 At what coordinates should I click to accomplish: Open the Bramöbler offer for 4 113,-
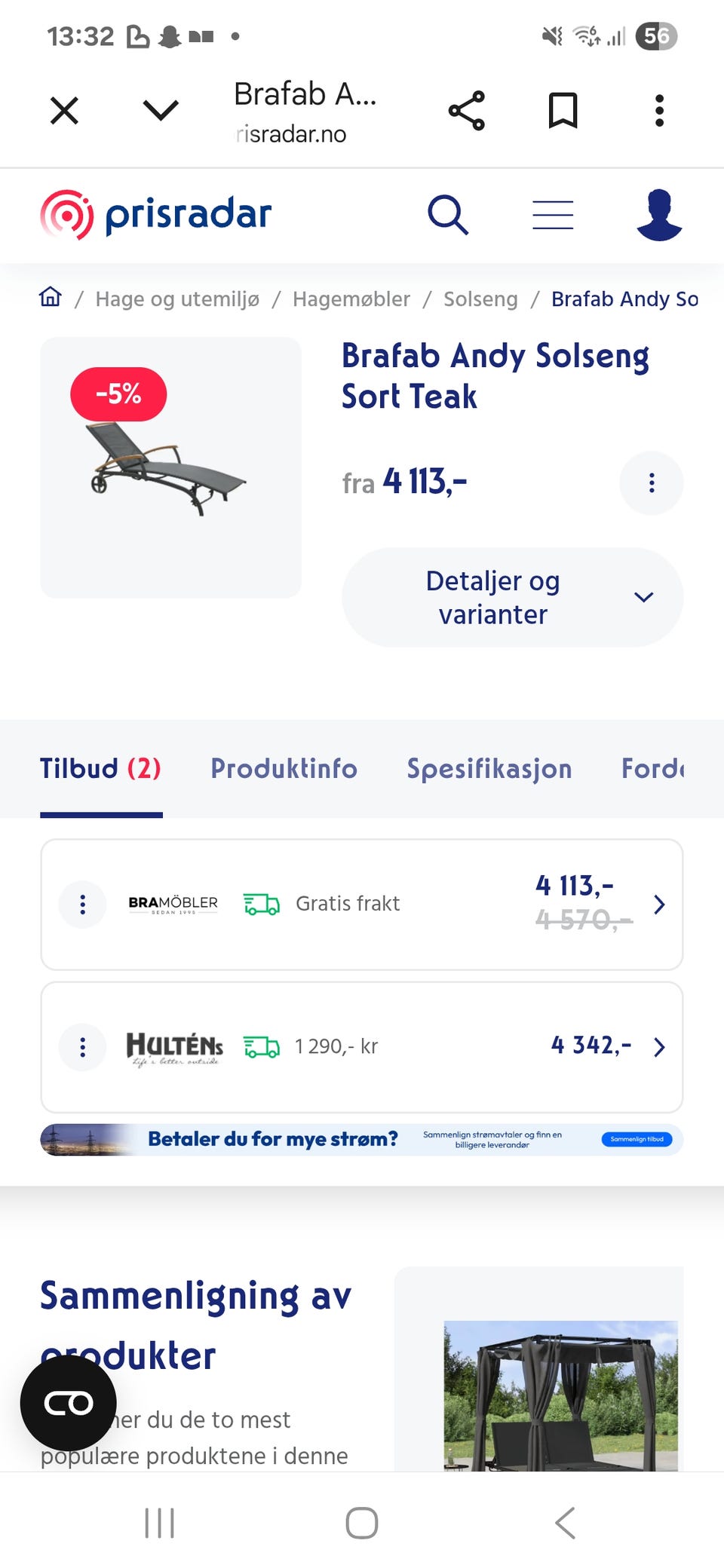(362, 904)
